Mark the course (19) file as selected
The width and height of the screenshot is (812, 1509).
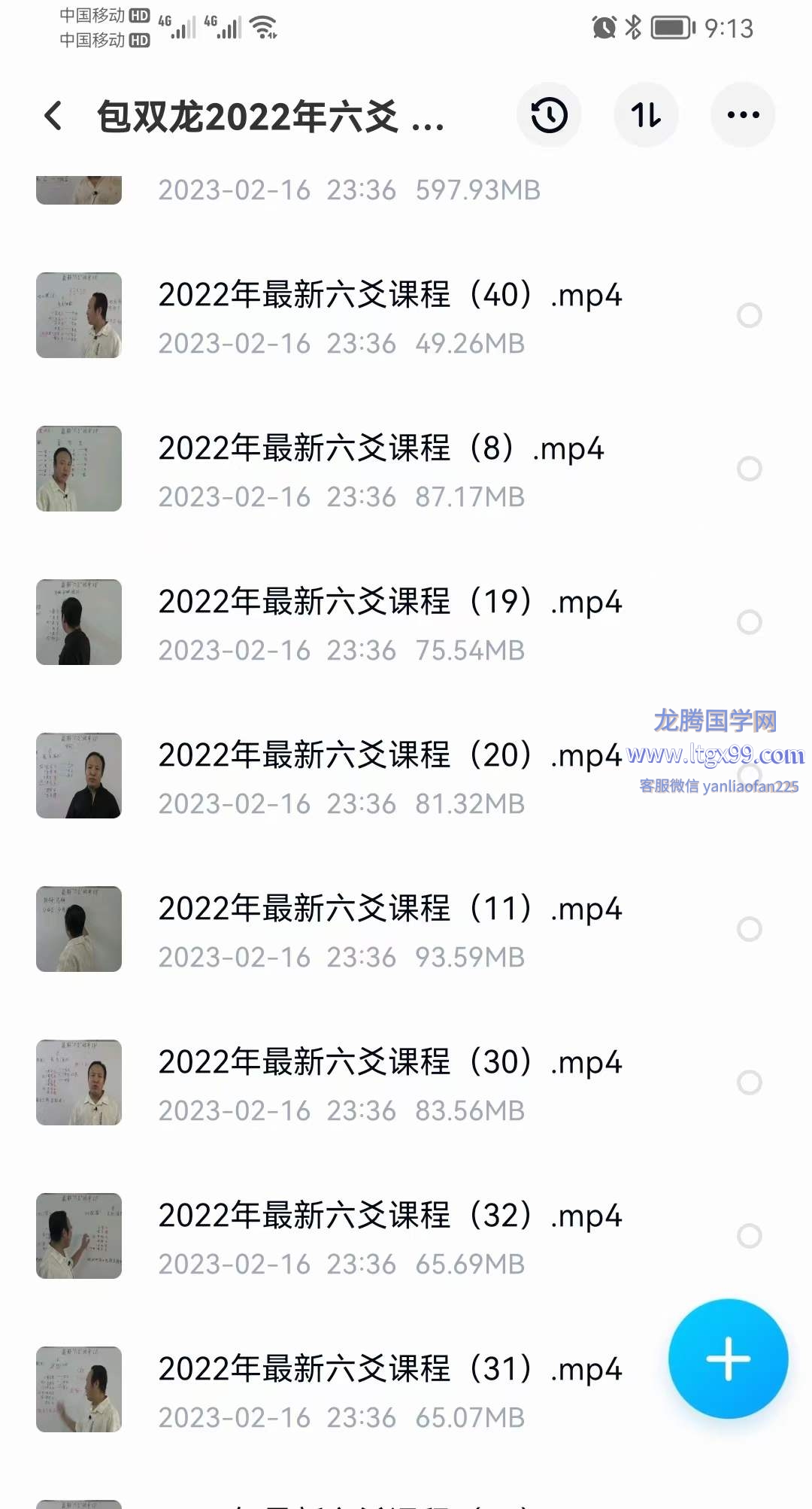[x=749, y=622]
